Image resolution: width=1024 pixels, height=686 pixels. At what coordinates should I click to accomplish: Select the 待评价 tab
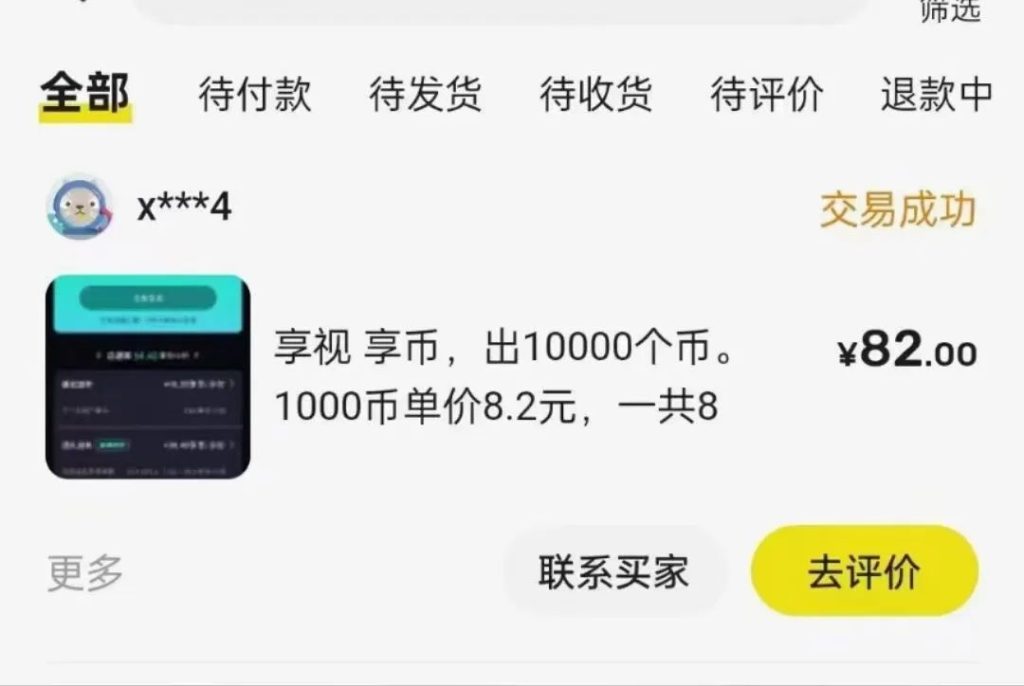[x=767, y=94]
